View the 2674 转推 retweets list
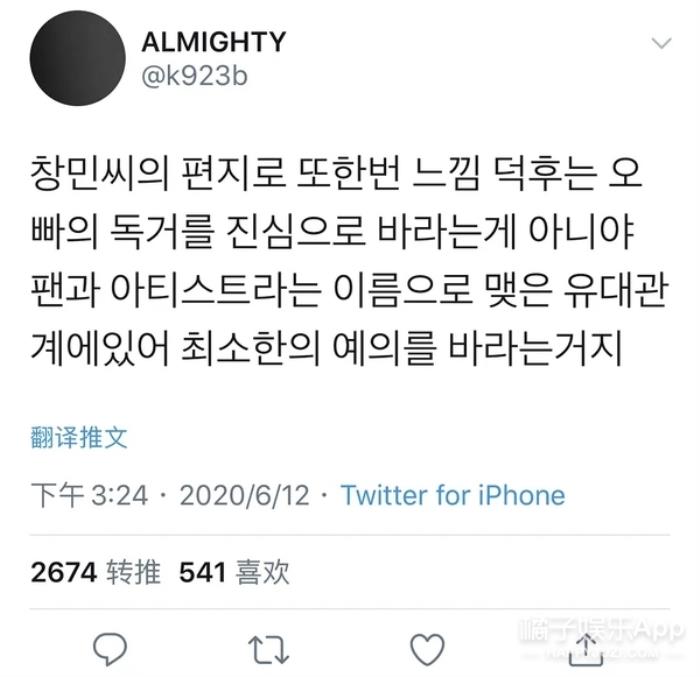 pyautogui.click(x=94, y=572)
